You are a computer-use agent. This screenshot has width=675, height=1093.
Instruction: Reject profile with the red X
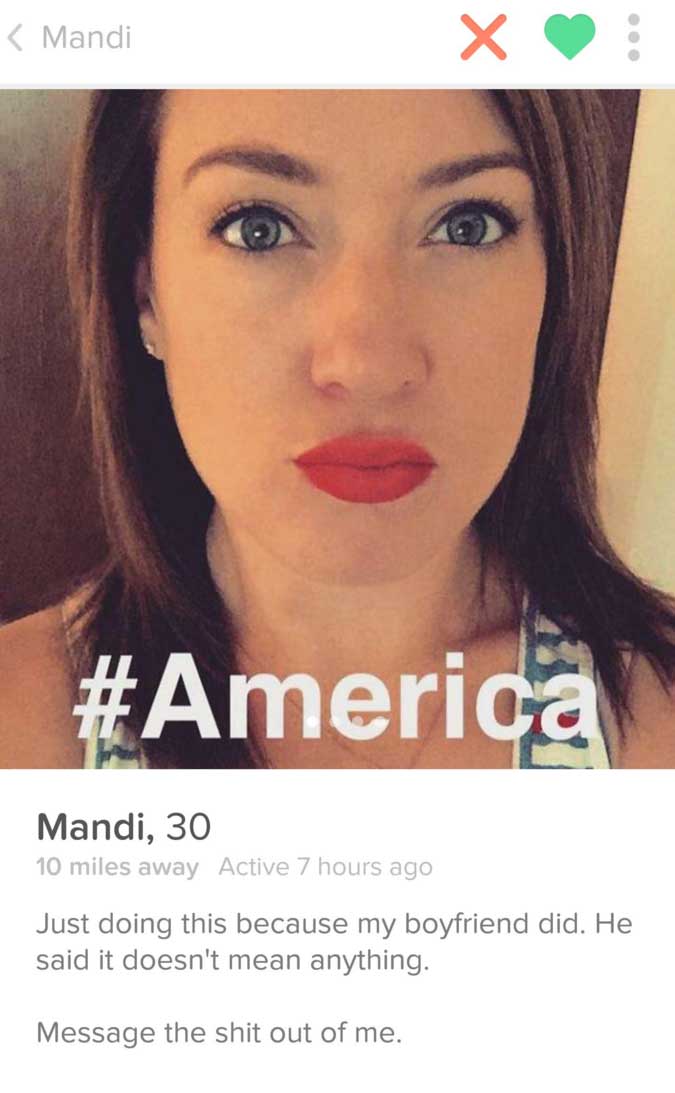click(x=483, y=38)
